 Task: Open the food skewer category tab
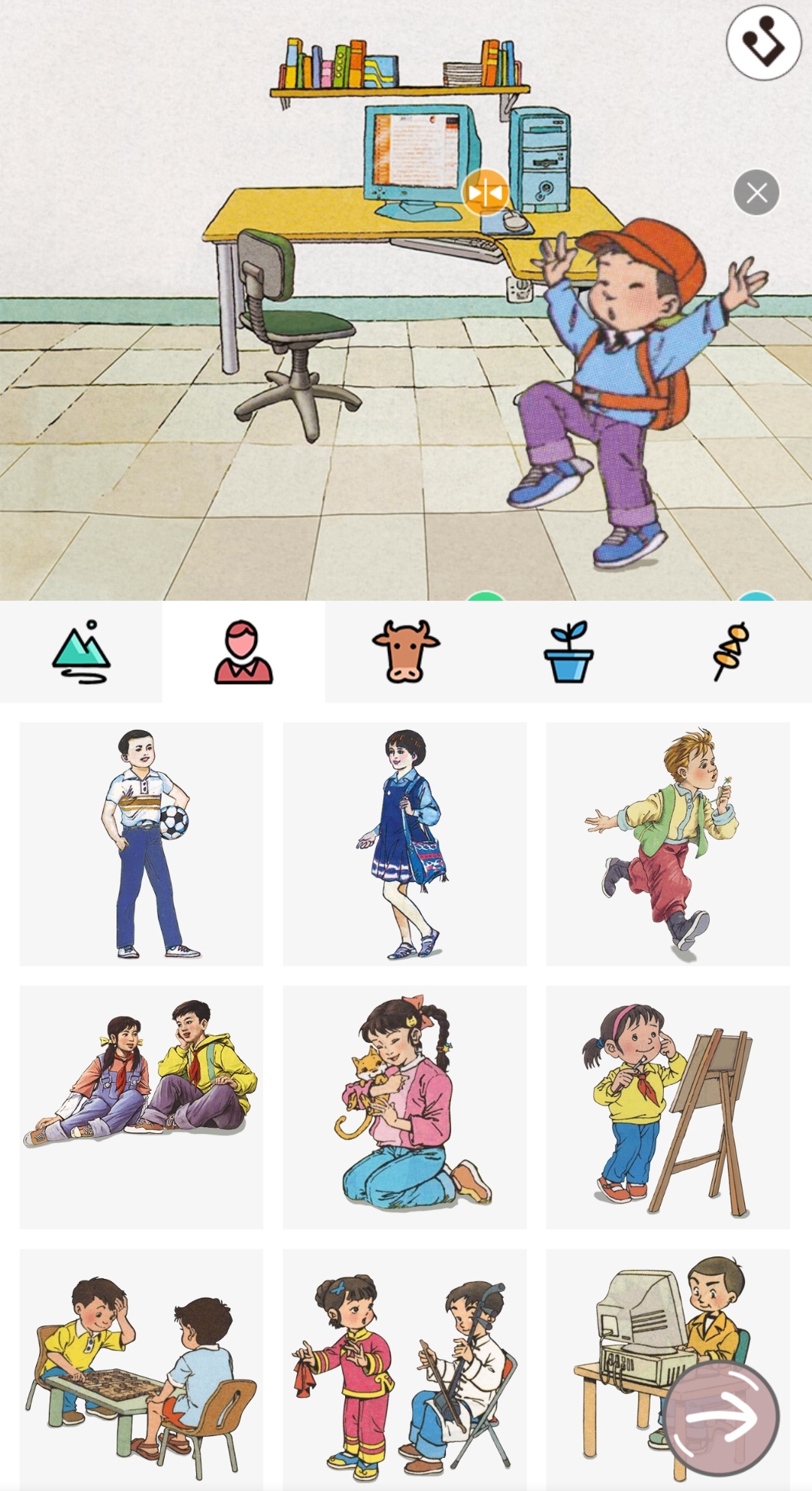[x=731, y=652]
